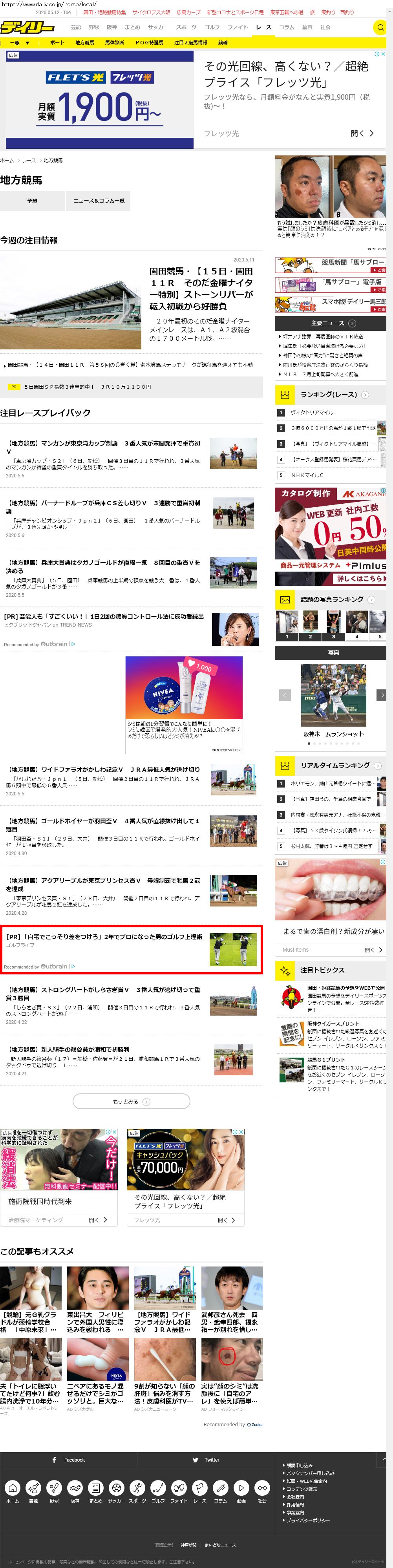This screenshot has width=393, height=1568.
Task: Open ニュース&コラム一覧 tab
Action: pos(99,201)
